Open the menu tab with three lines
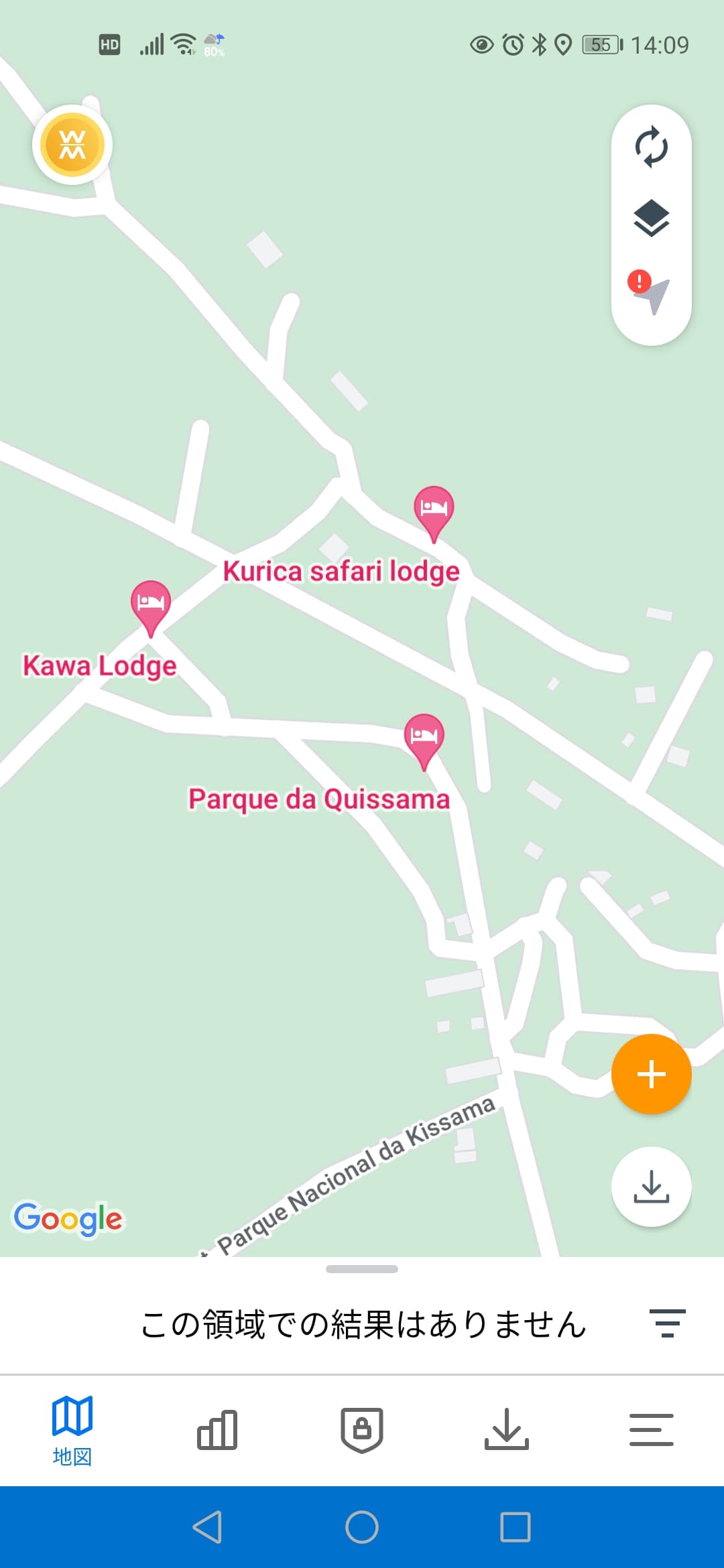 [652, 1429]
